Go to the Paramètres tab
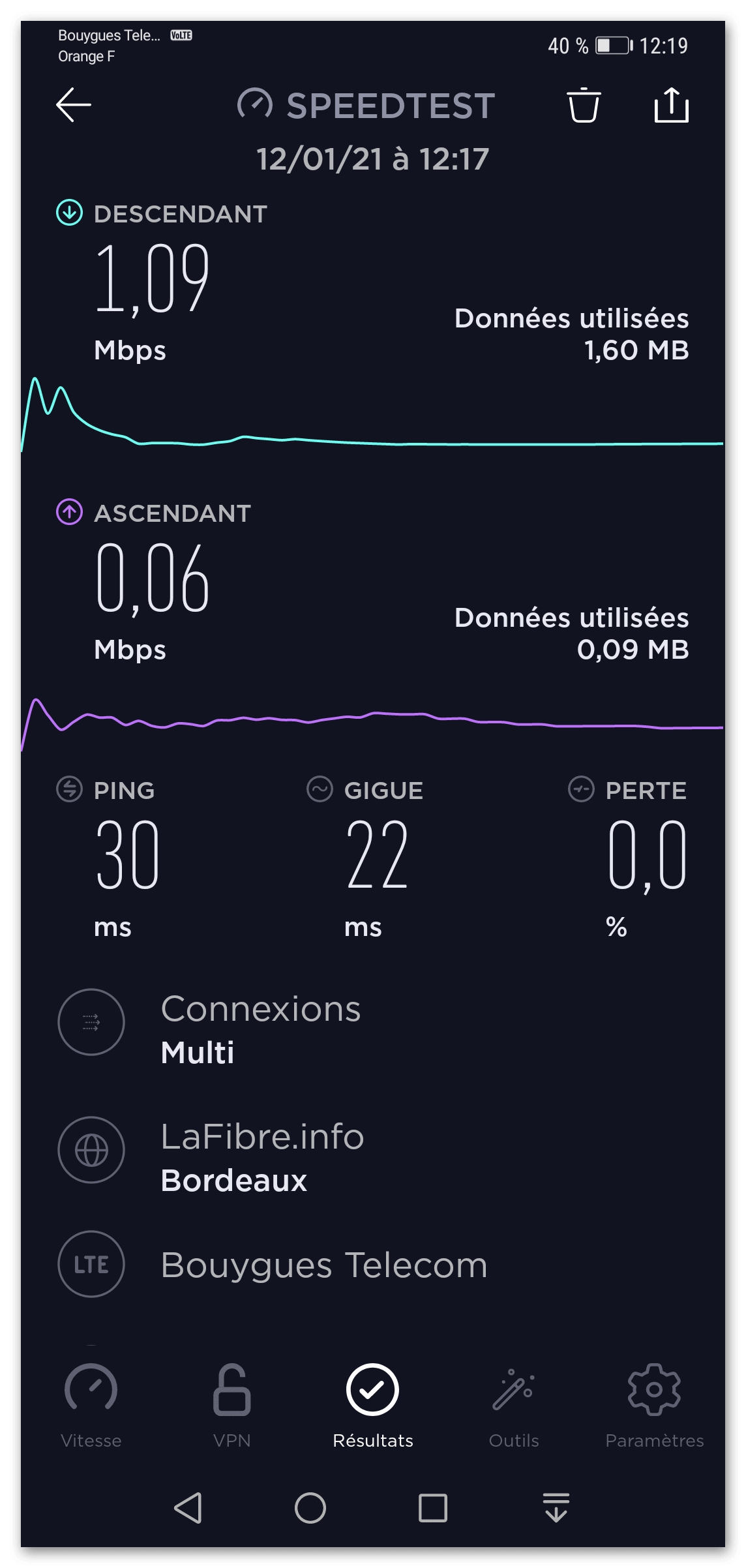 pyautogui.click(x=655, y=1404)
